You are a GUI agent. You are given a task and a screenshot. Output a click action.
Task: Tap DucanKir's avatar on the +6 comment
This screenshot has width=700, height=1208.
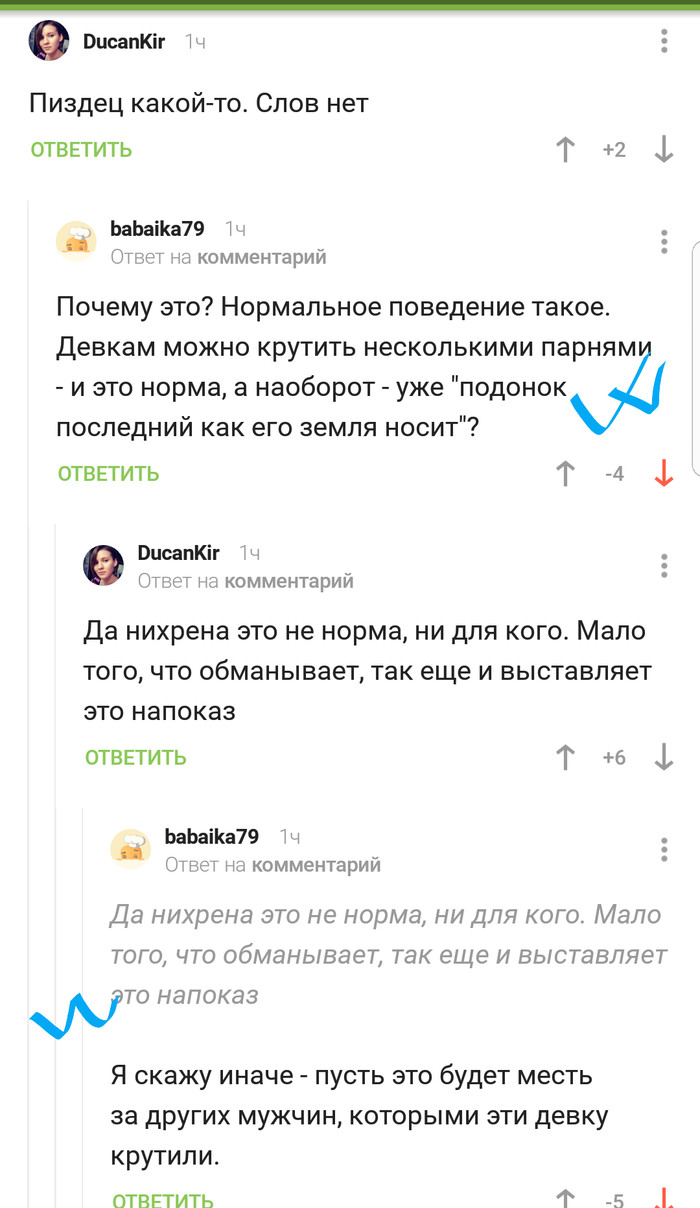click(x=103, y=565)
